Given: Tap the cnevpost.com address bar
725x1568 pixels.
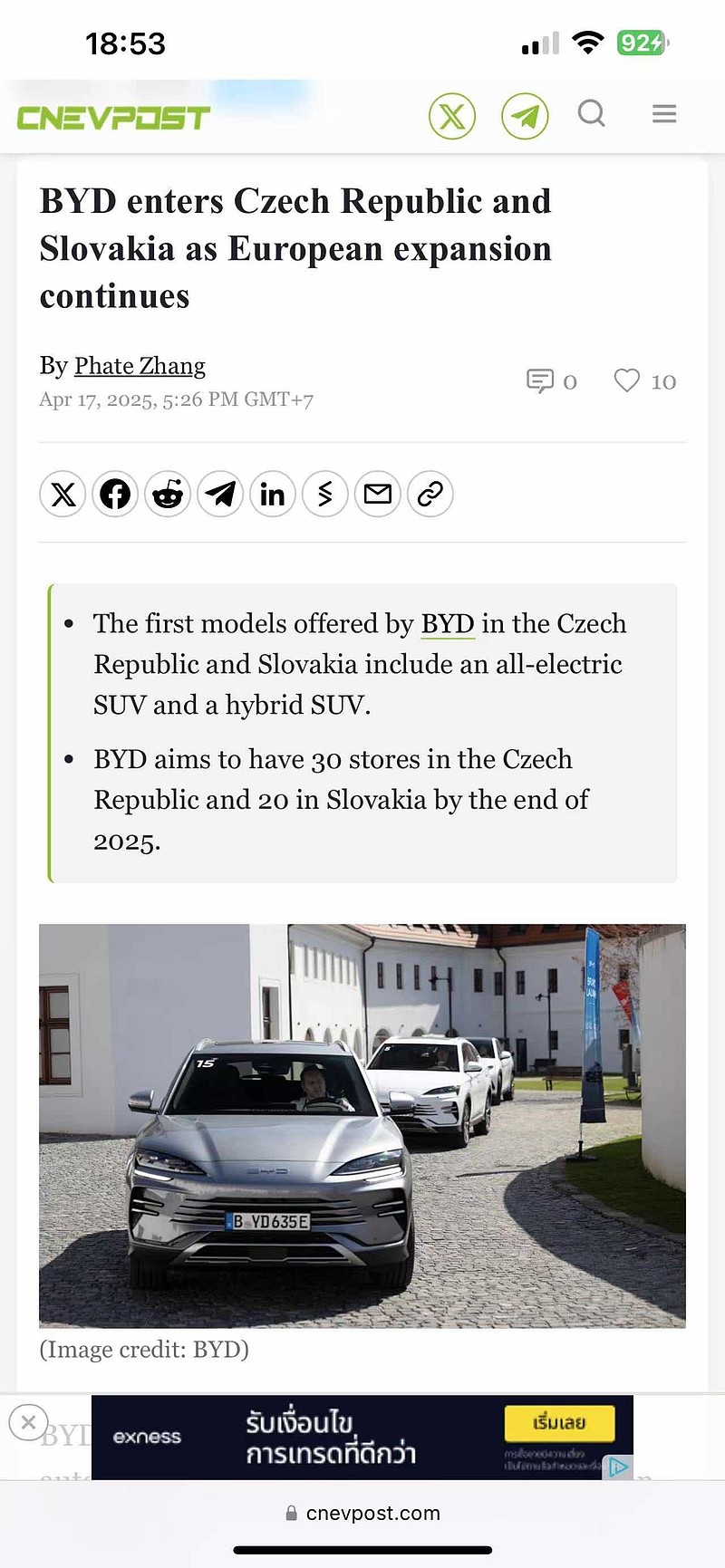Looking at the screenshot, I should tap(362, 1514).
